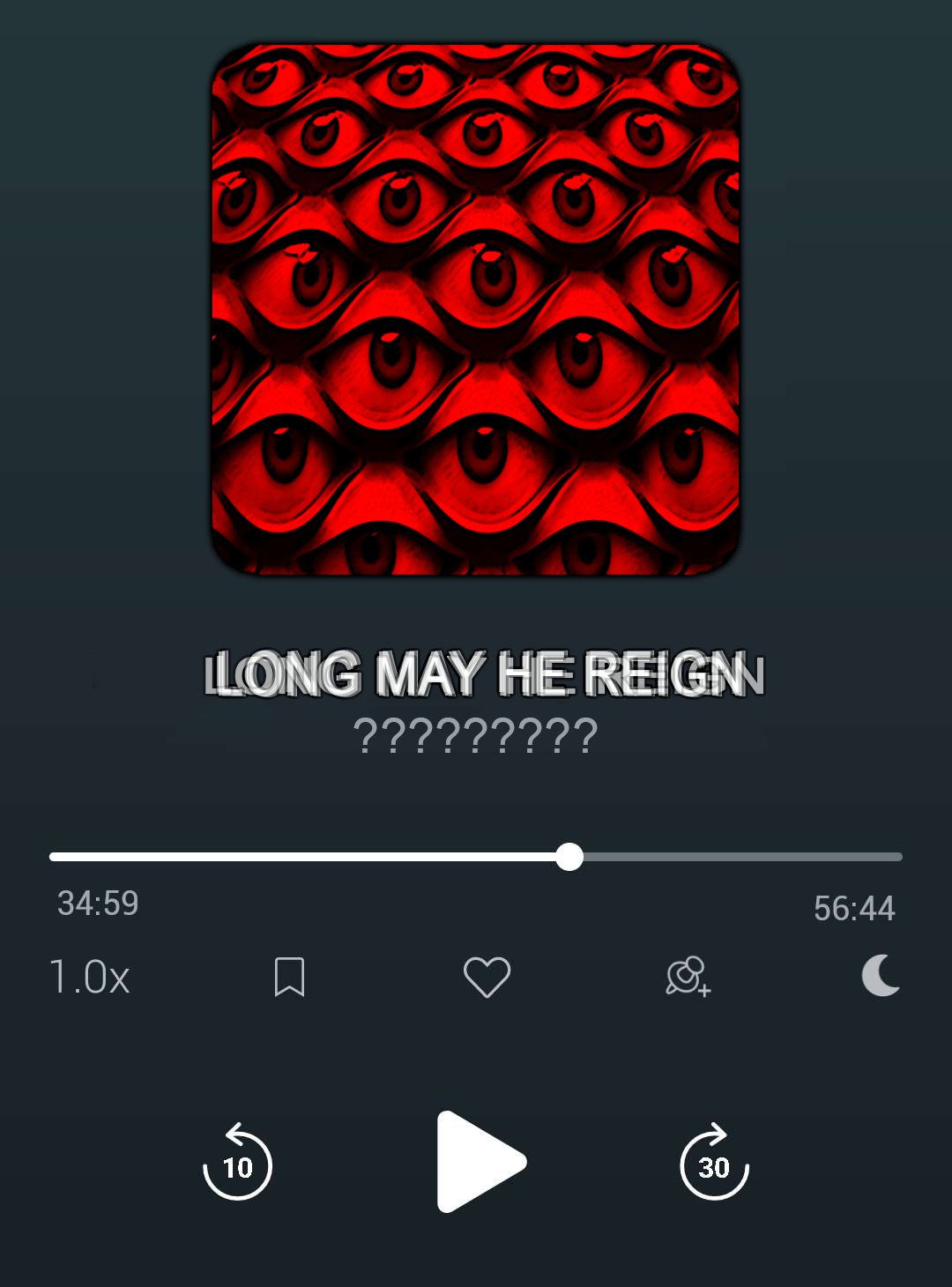Rewind 10 seconds
The image size is (952, 1287).
point(238,1164)
